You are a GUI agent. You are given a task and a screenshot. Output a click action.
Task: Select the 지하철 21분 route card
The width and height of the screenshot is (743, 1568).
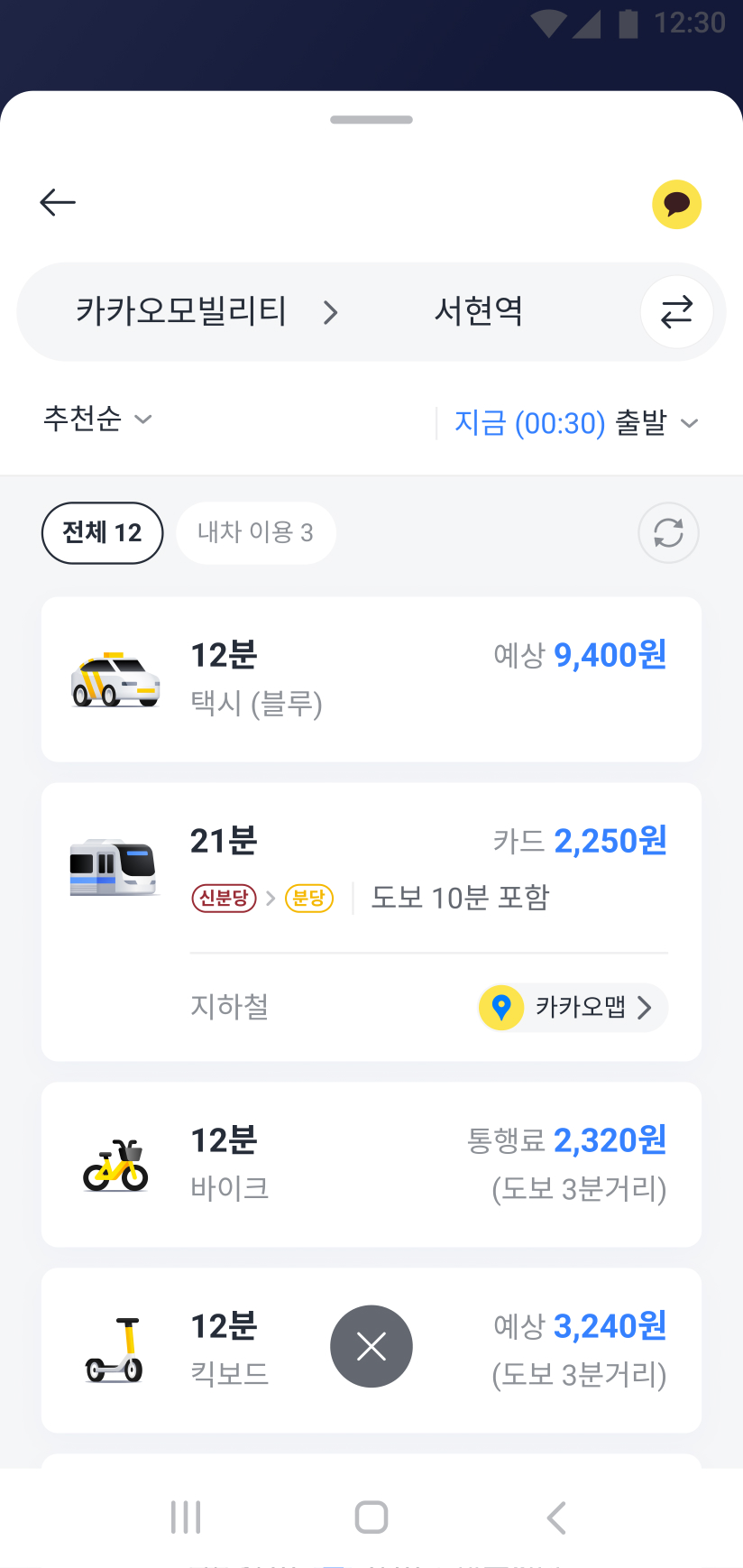point(371,866)
